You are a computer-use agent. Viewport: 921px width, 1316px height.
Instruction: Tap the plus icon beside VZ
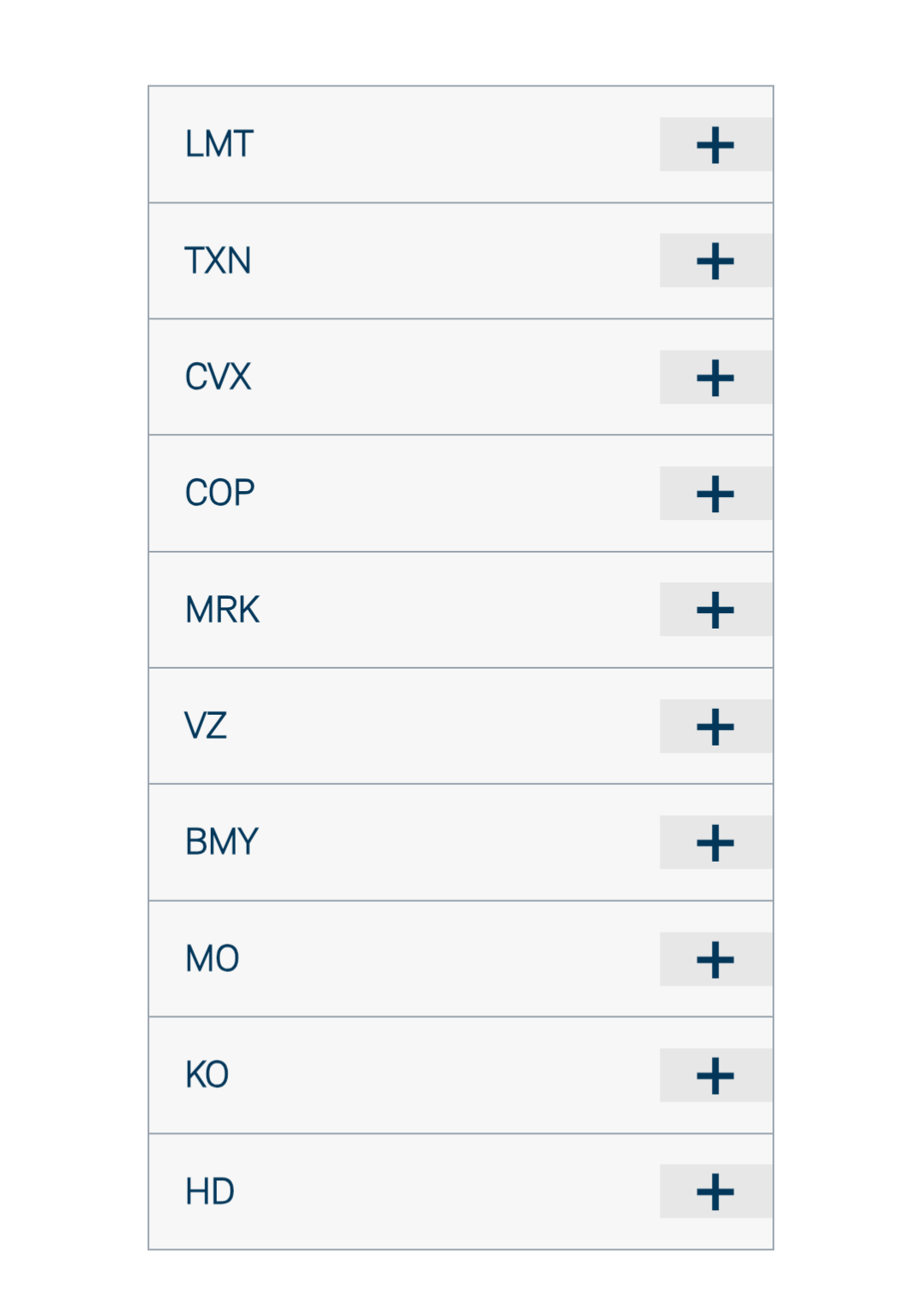(x=715, y=727)
